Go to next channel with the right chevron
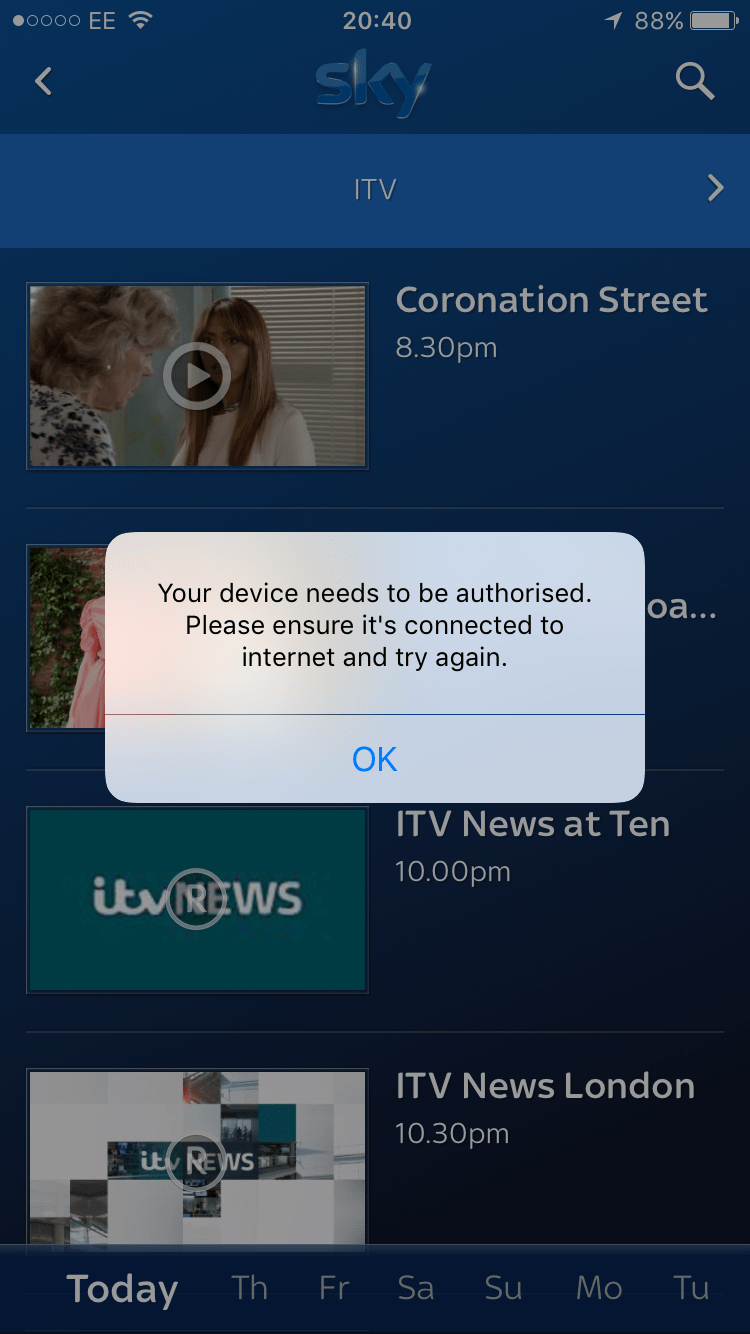This screenshot has height=1334, width=750. 715,188
